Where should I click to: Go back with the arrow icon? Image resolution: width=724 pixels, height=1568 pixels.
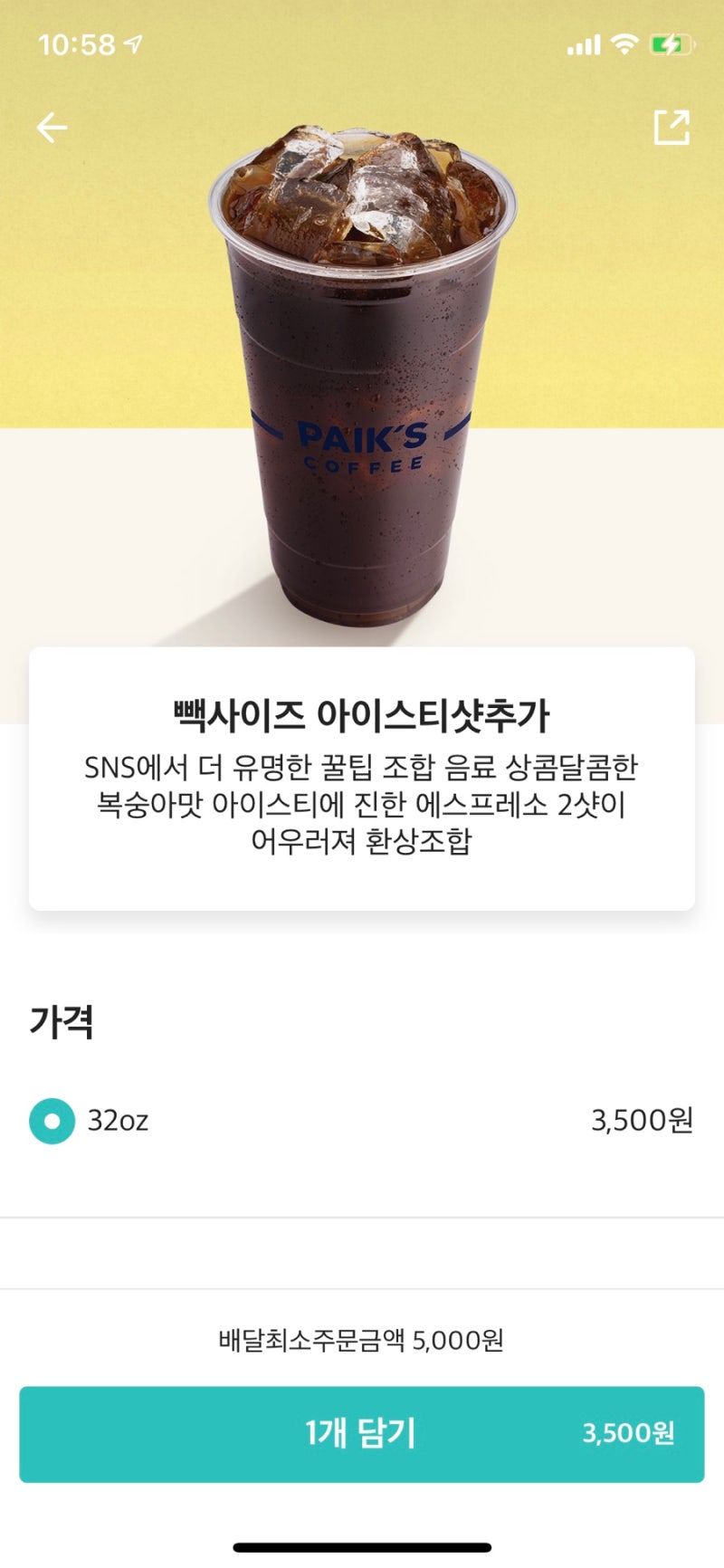[x=52, y=128]
